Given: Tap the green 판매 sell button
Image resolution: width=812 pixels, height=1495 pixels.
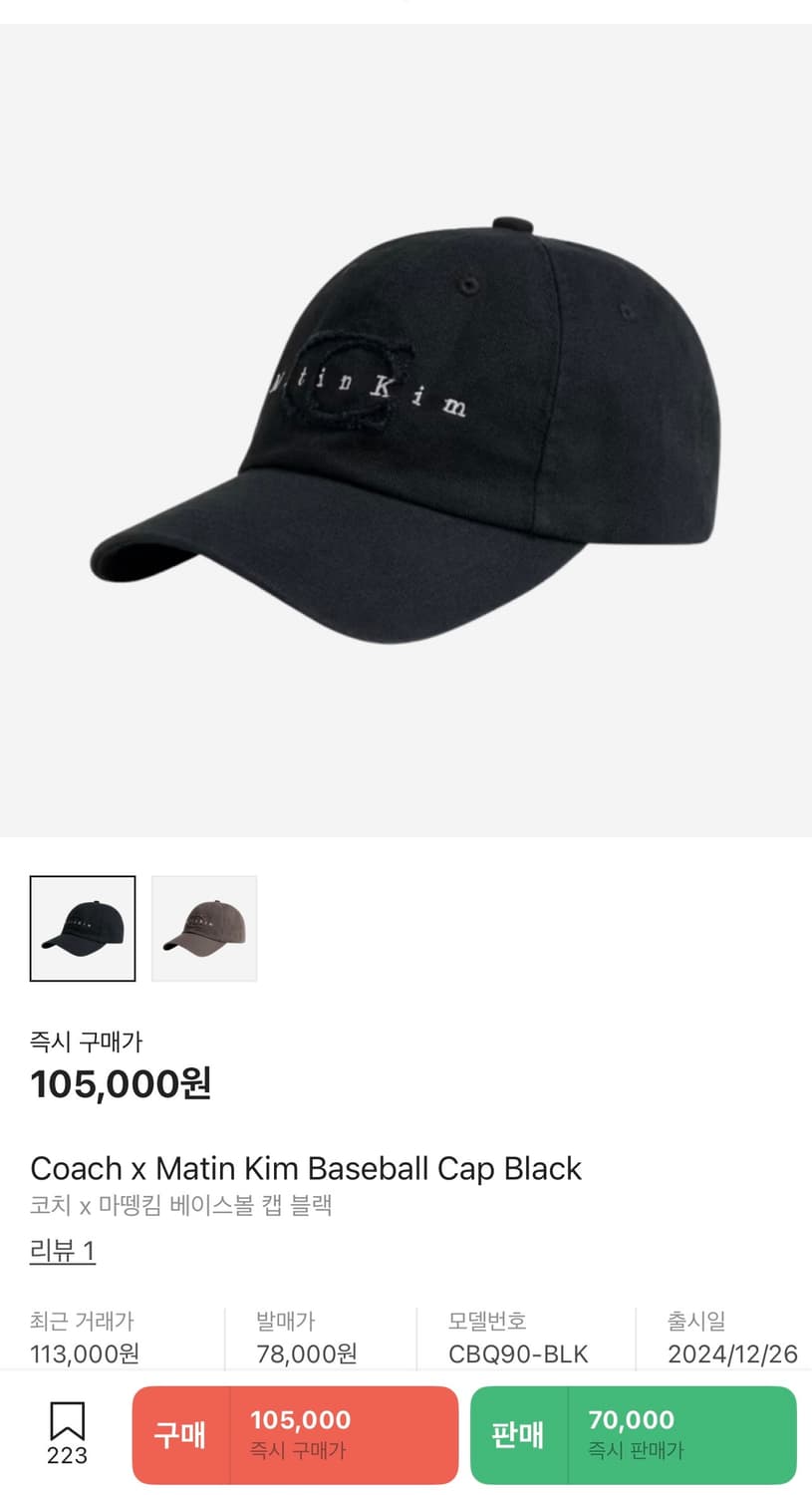Looking at the screenshot, I should pyautogui.click(x=633, y=1434).
